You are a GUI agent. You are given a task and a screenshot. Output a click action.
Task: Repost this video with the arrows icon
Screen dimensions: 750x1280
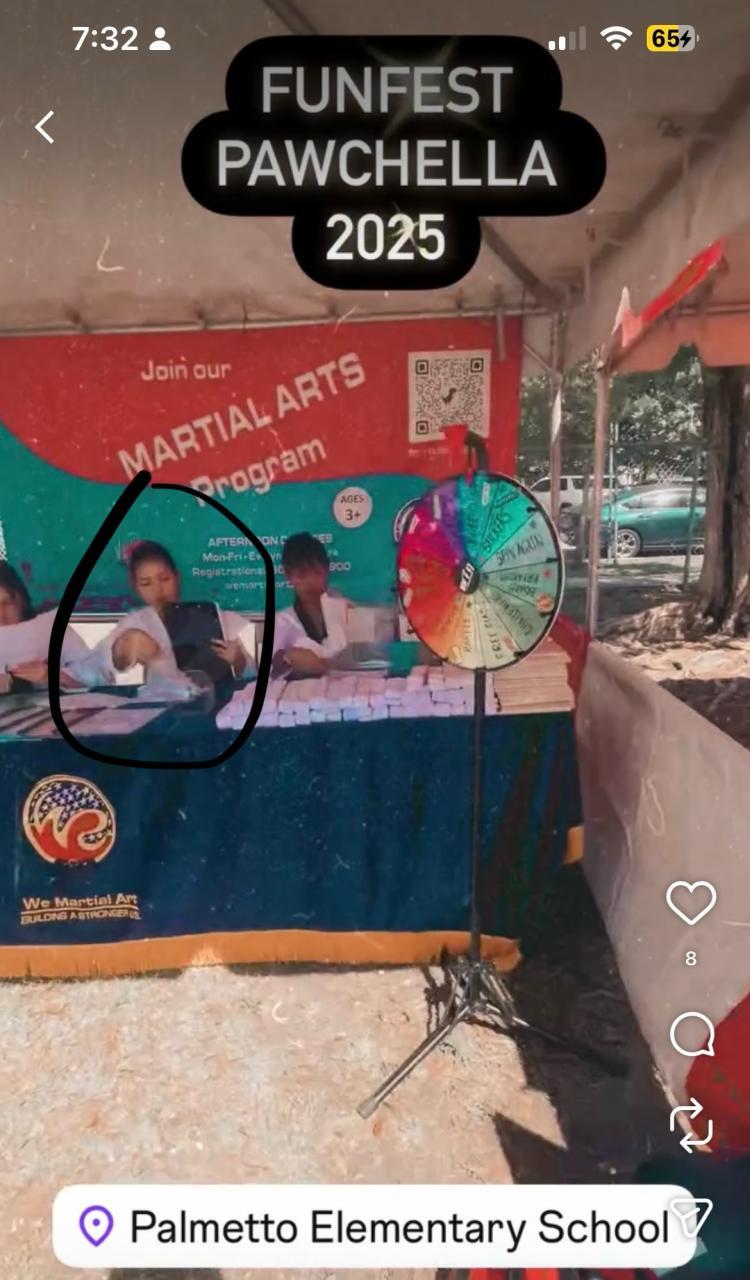tap(691, 1125)
